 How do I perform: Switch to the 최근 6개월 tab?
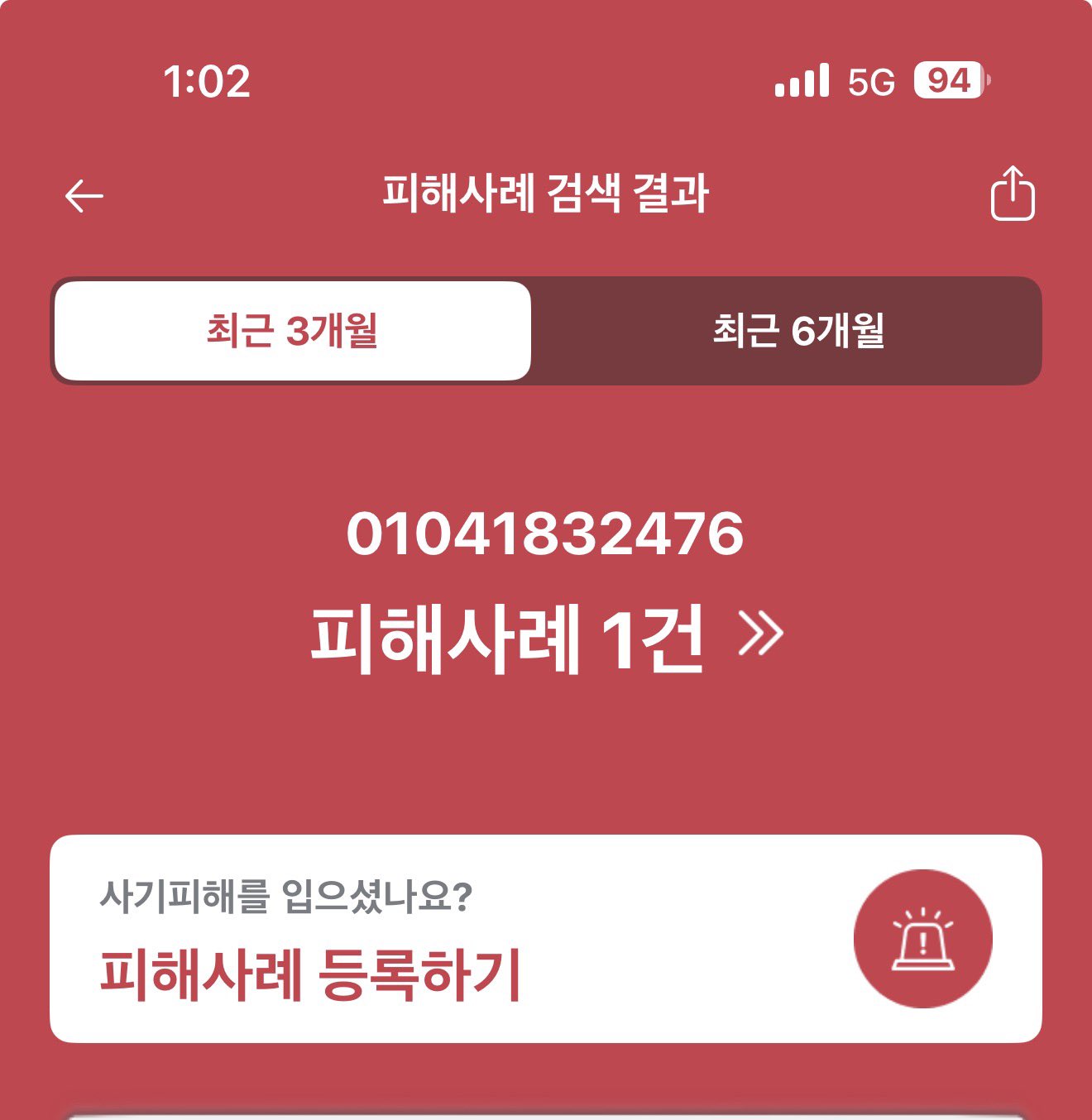(797, 331)
